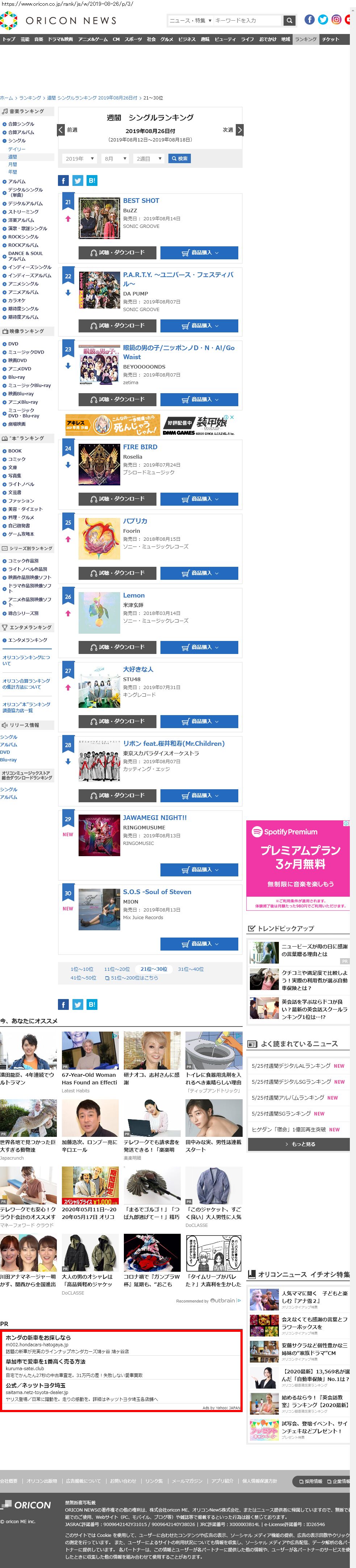Go to previous week with 前週 arrow
The image size is (356, 1568).
click(61, 129)
